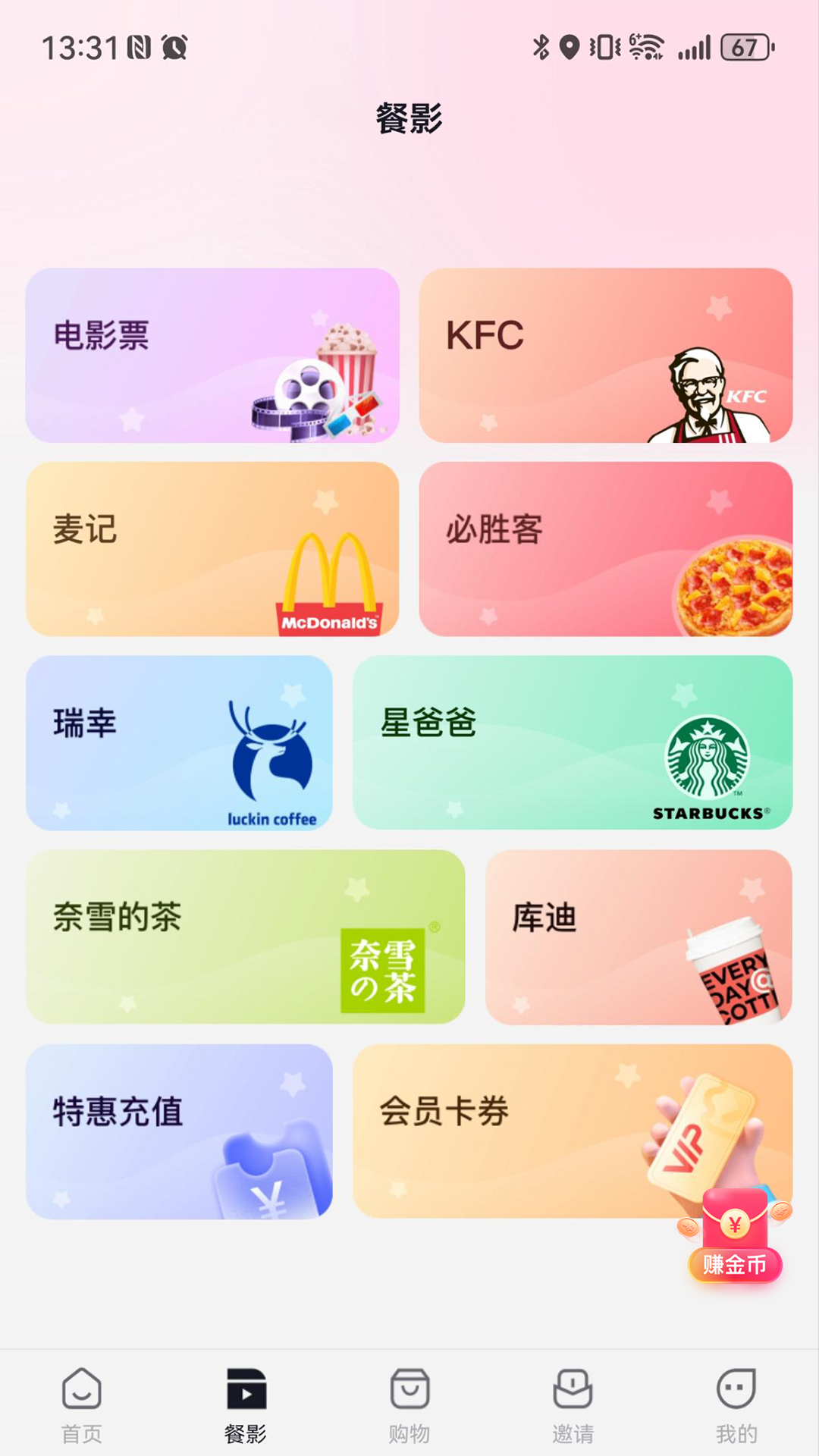Tap the 库迪 coffee card
The width and height of the screenshot is (819, 1456).
click(x=639, y=937)
